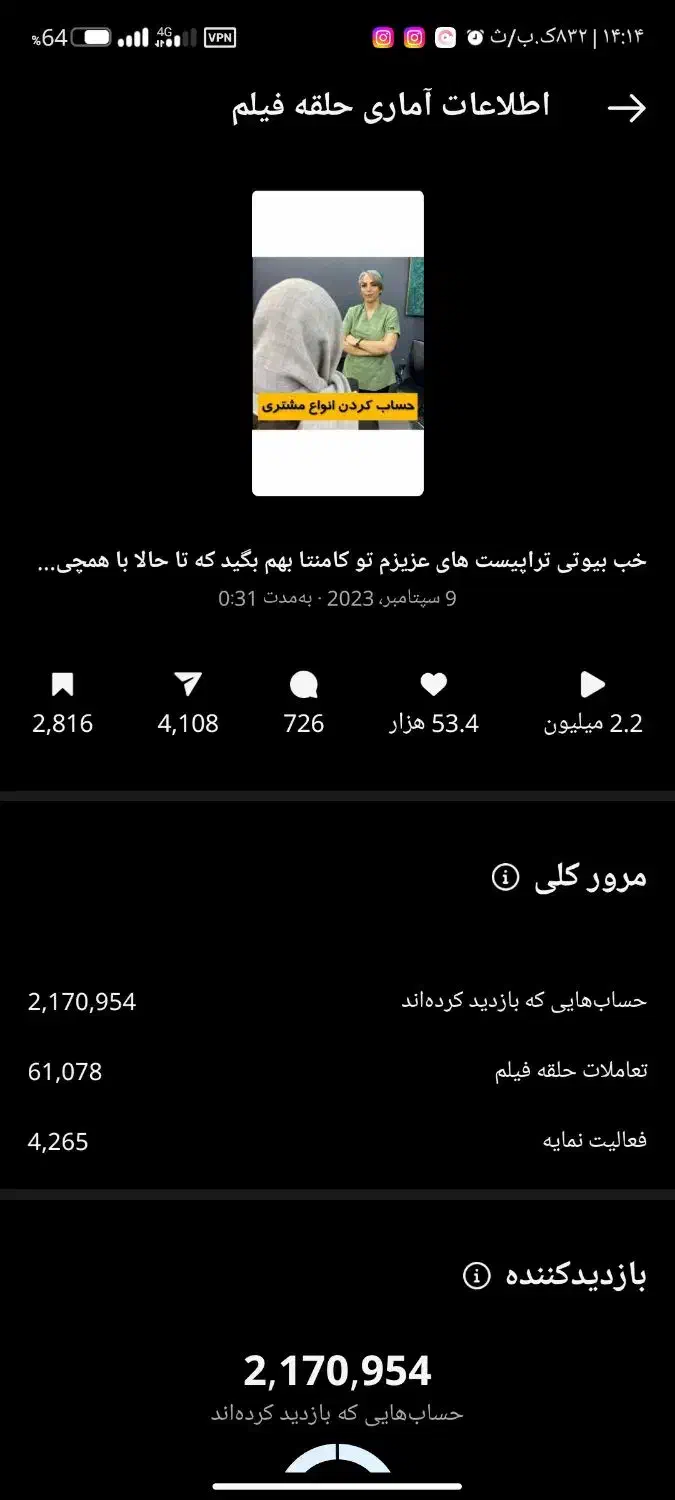Open the reel thumbnail preview
This screenshot has height=1500, width=675.
tap(338, 343)
